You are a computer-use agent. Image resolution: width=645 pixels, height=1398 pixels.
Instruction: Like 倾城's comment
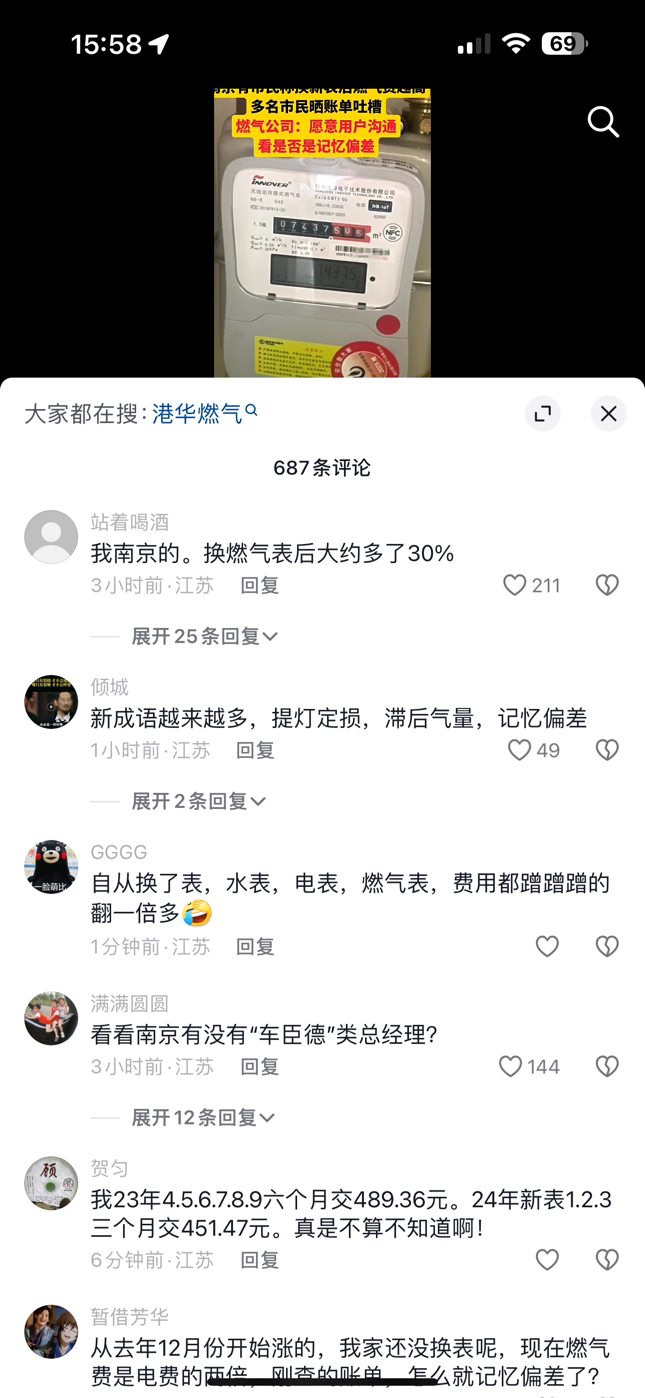(519, 750)
